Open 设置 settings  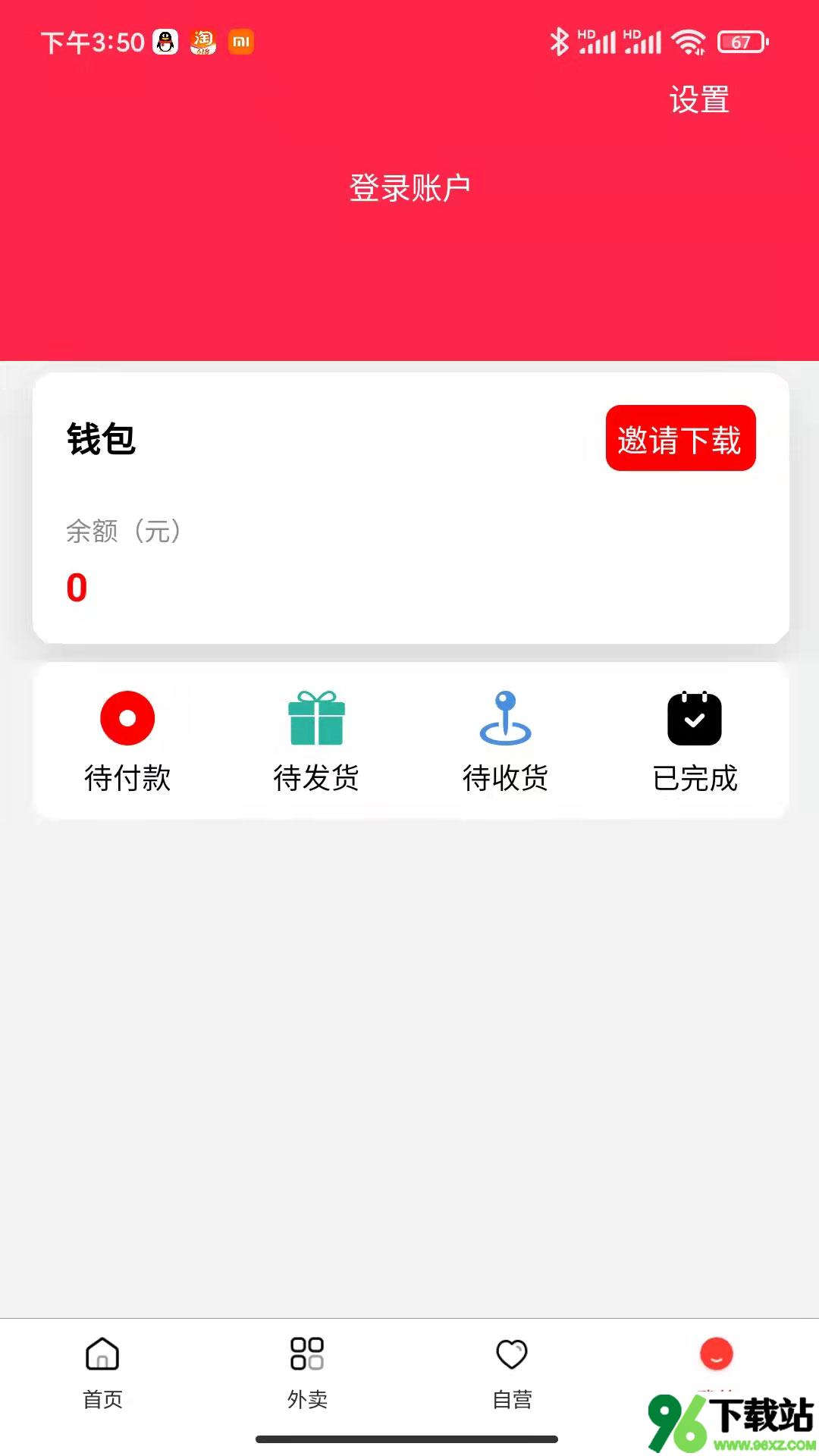tap(699, 100)
